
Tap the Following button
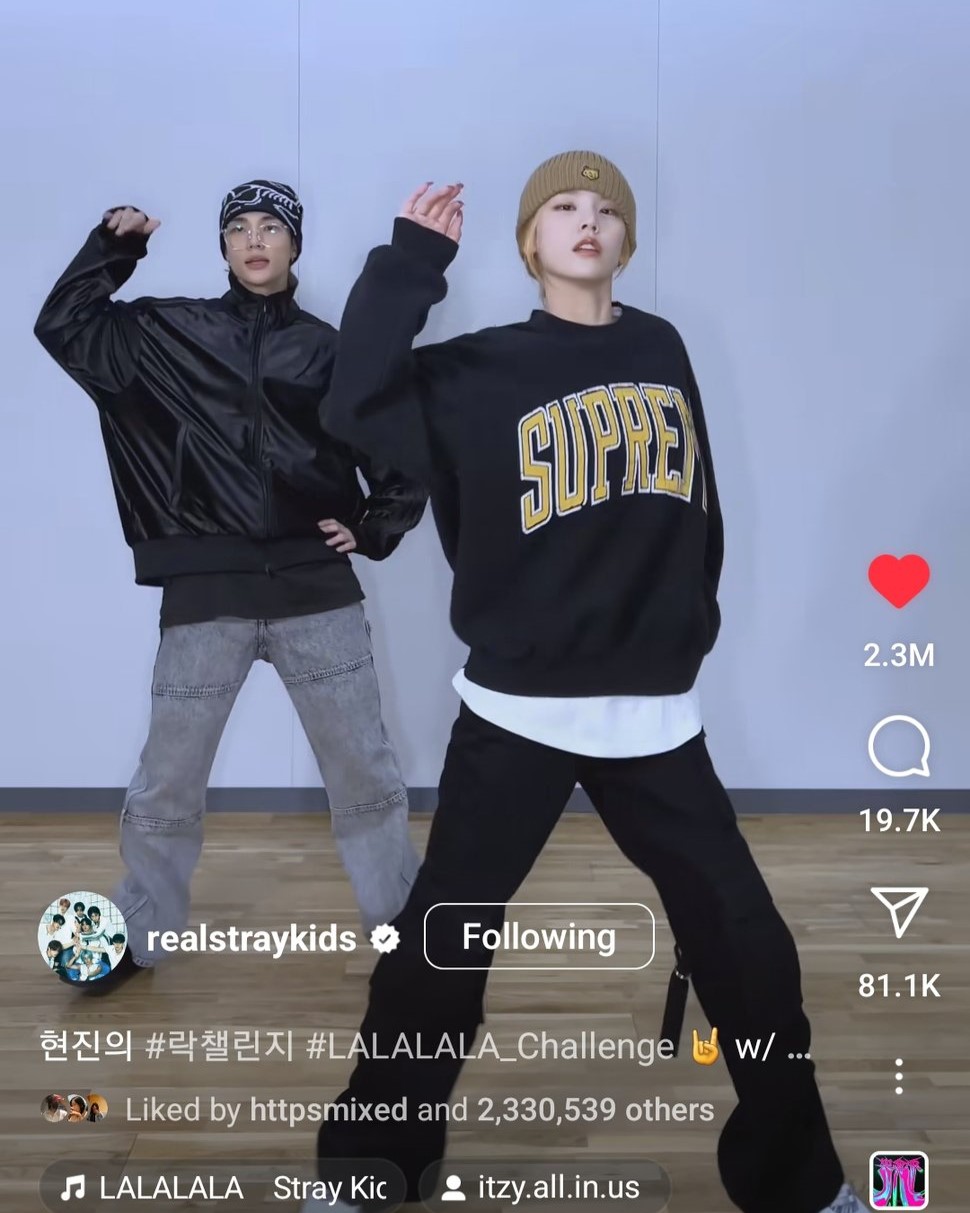[x=539, y=937]
